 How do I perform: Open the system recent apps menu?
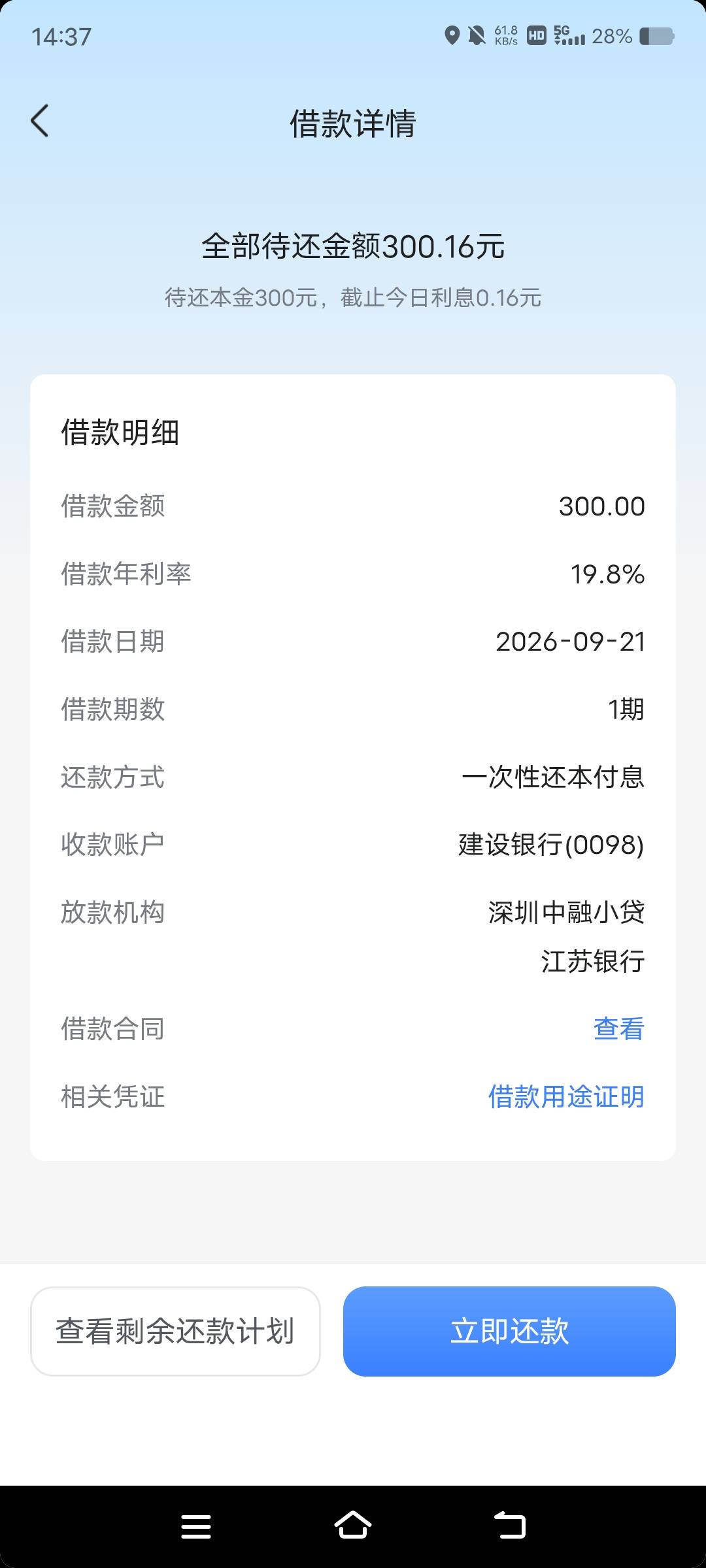click(x=196, y=1527)
